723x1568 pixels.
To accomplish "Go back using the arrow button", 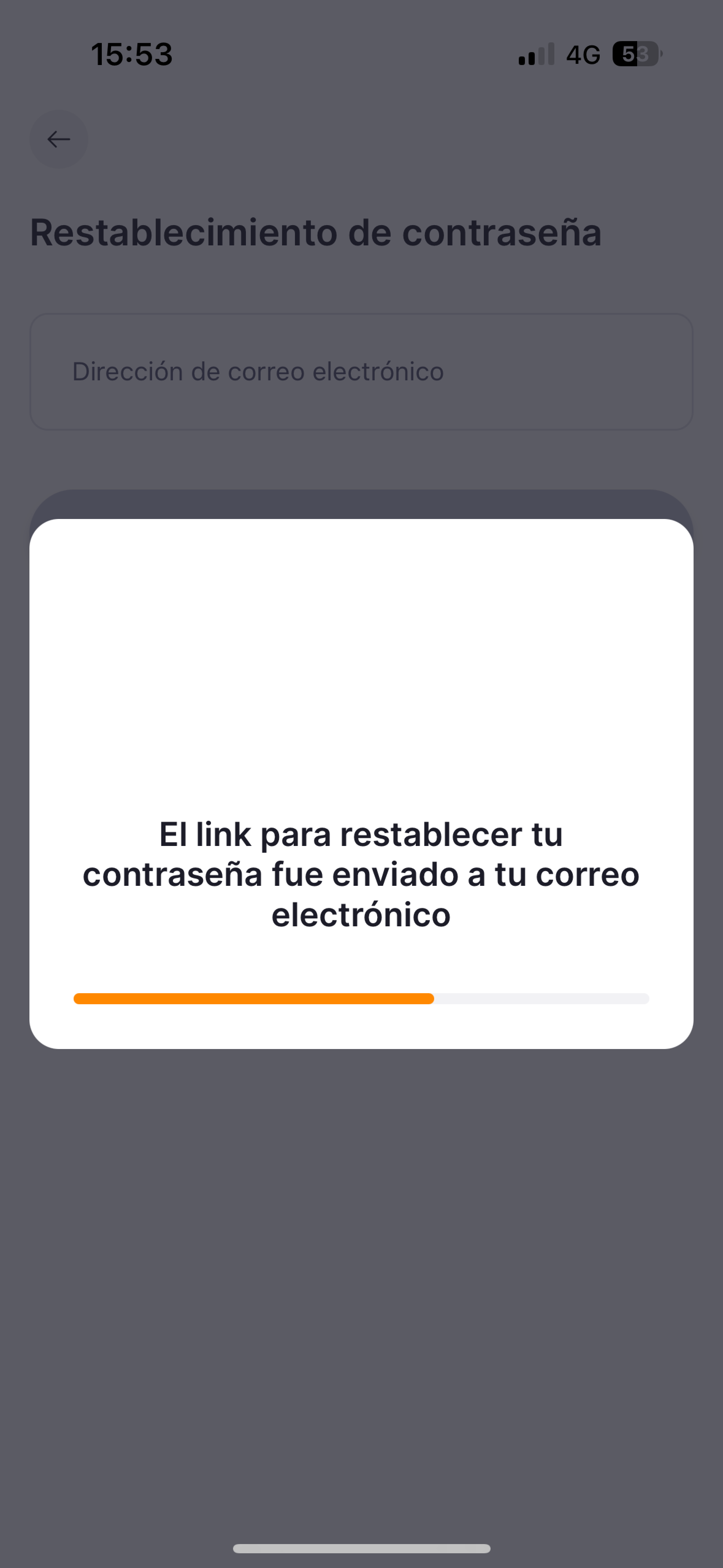I will point(59,139).
